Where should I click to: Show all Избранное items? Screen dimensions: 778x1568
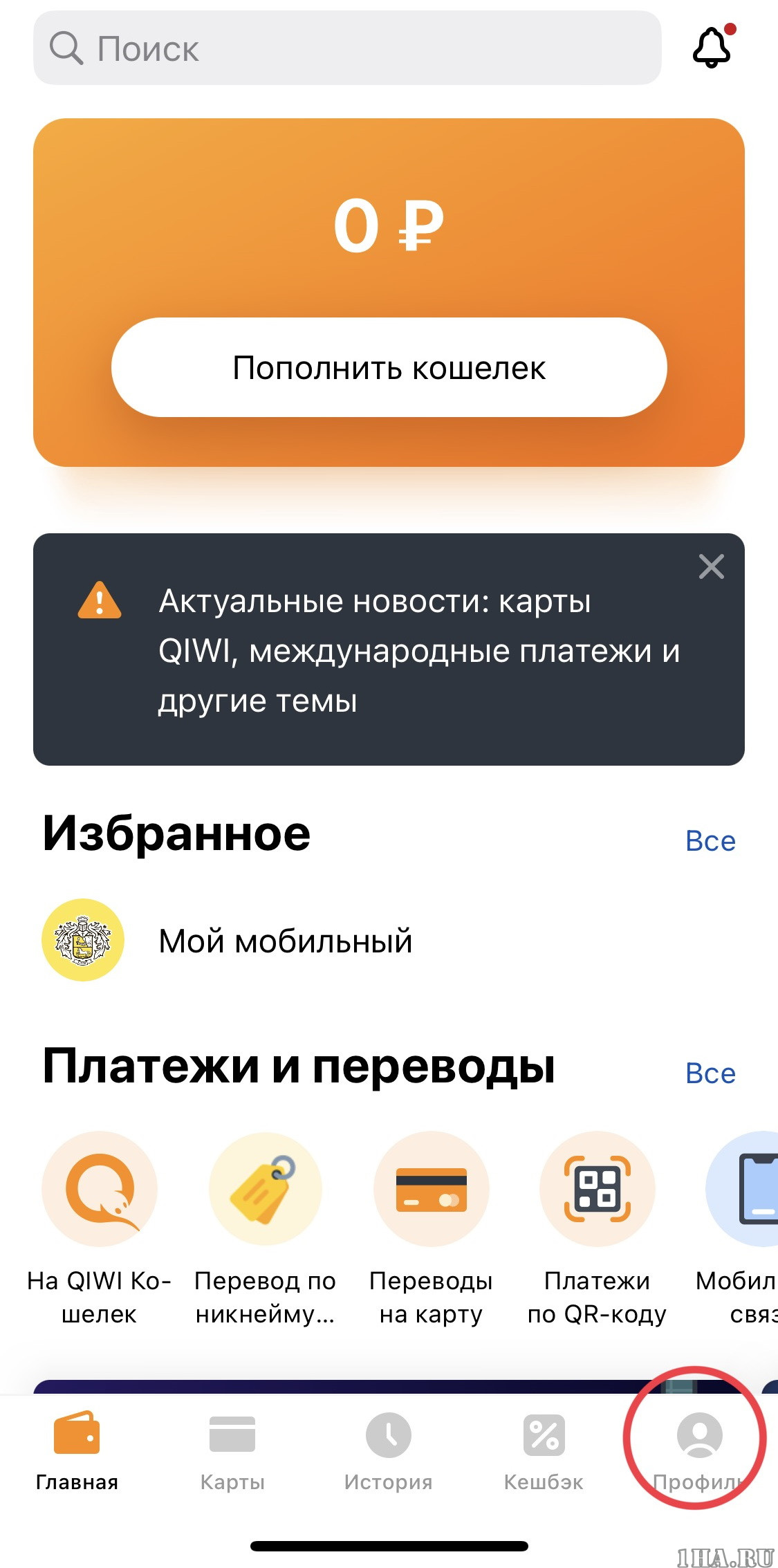tap(710, 841)
